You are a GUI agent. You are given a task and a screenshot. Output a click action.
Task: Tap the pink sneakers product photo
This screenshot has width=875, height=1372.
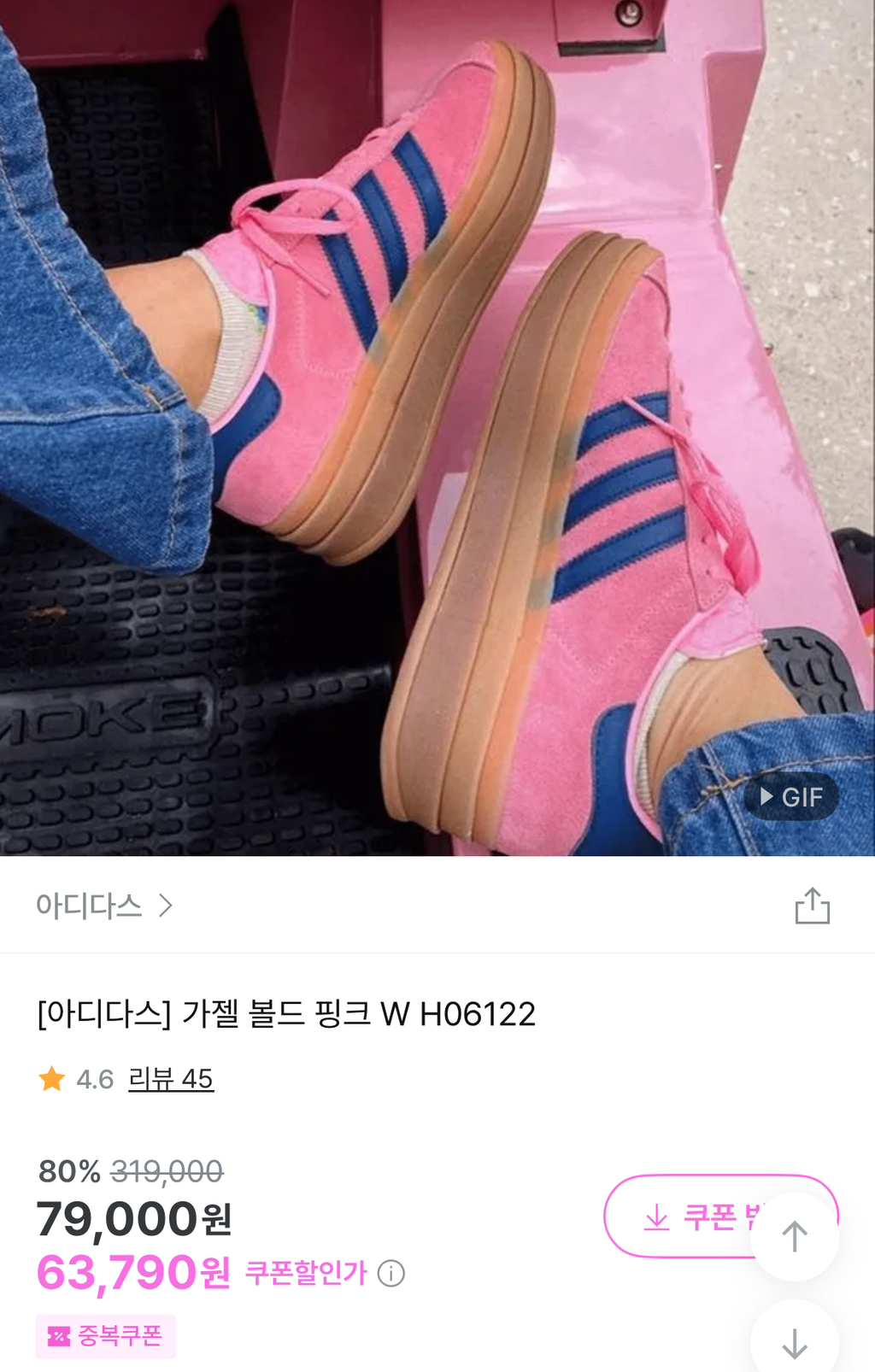coord(437,427)
